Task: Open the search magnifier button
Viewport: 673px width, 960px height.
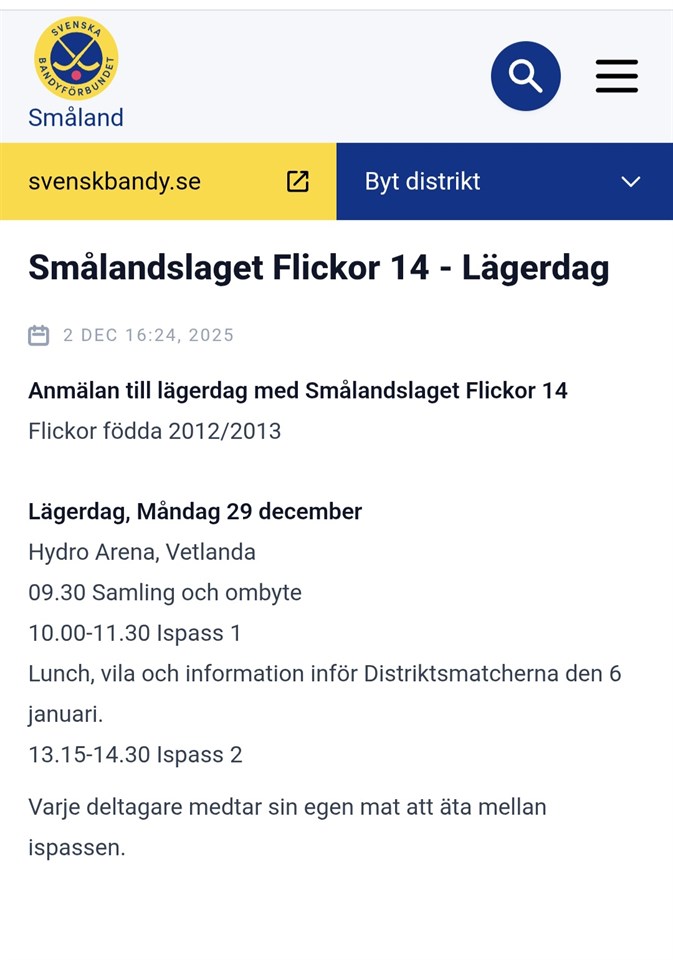Action: (x=525, y=76)
